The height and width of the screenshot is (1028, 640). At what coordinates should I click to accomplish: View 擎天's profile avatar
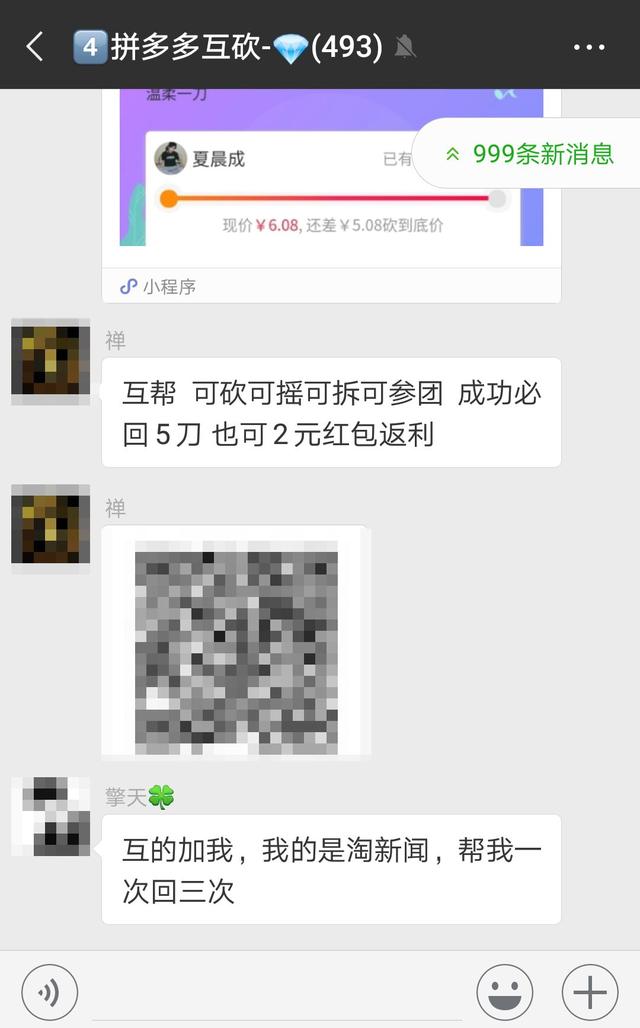point(50,817)
